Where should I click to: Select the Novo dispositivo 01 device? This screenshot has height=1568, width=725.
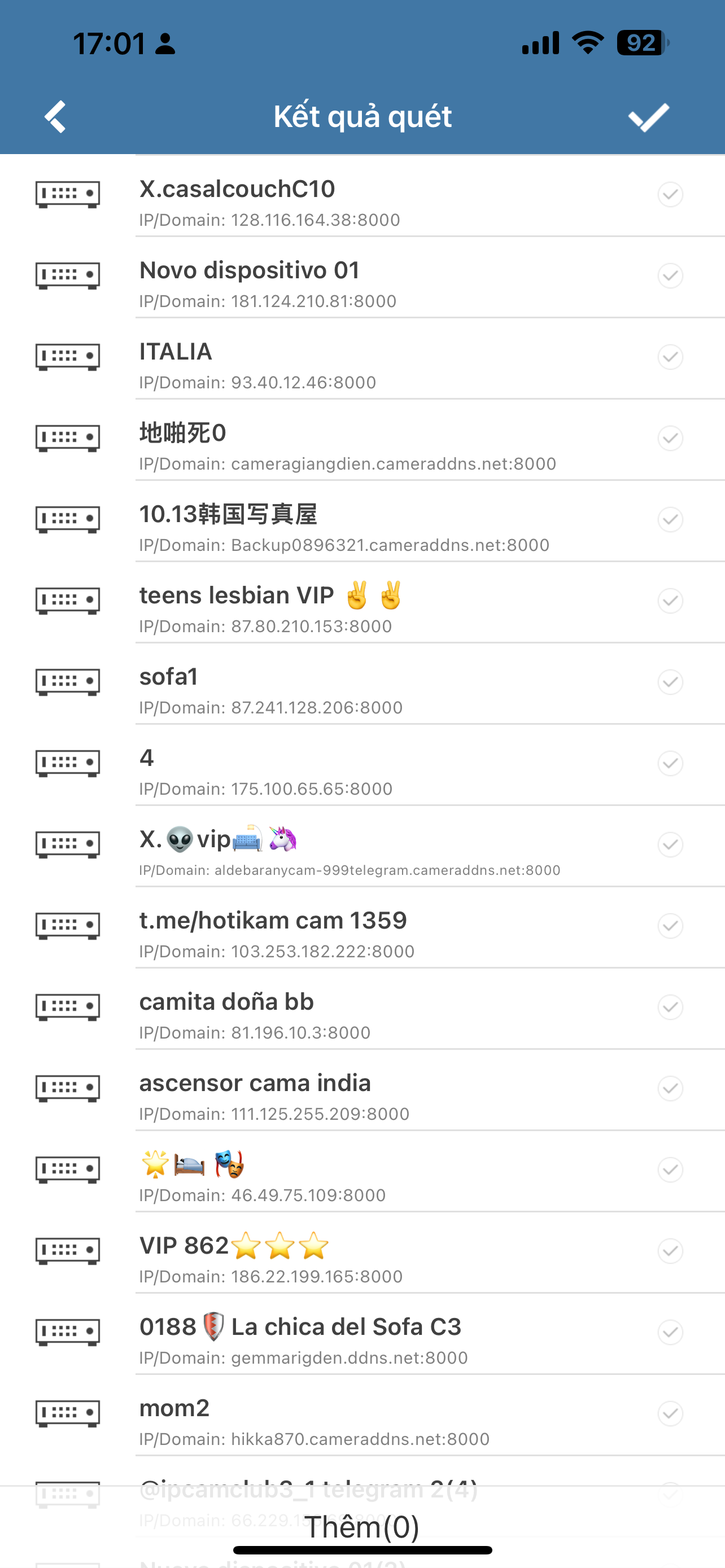tap(362, 277)
